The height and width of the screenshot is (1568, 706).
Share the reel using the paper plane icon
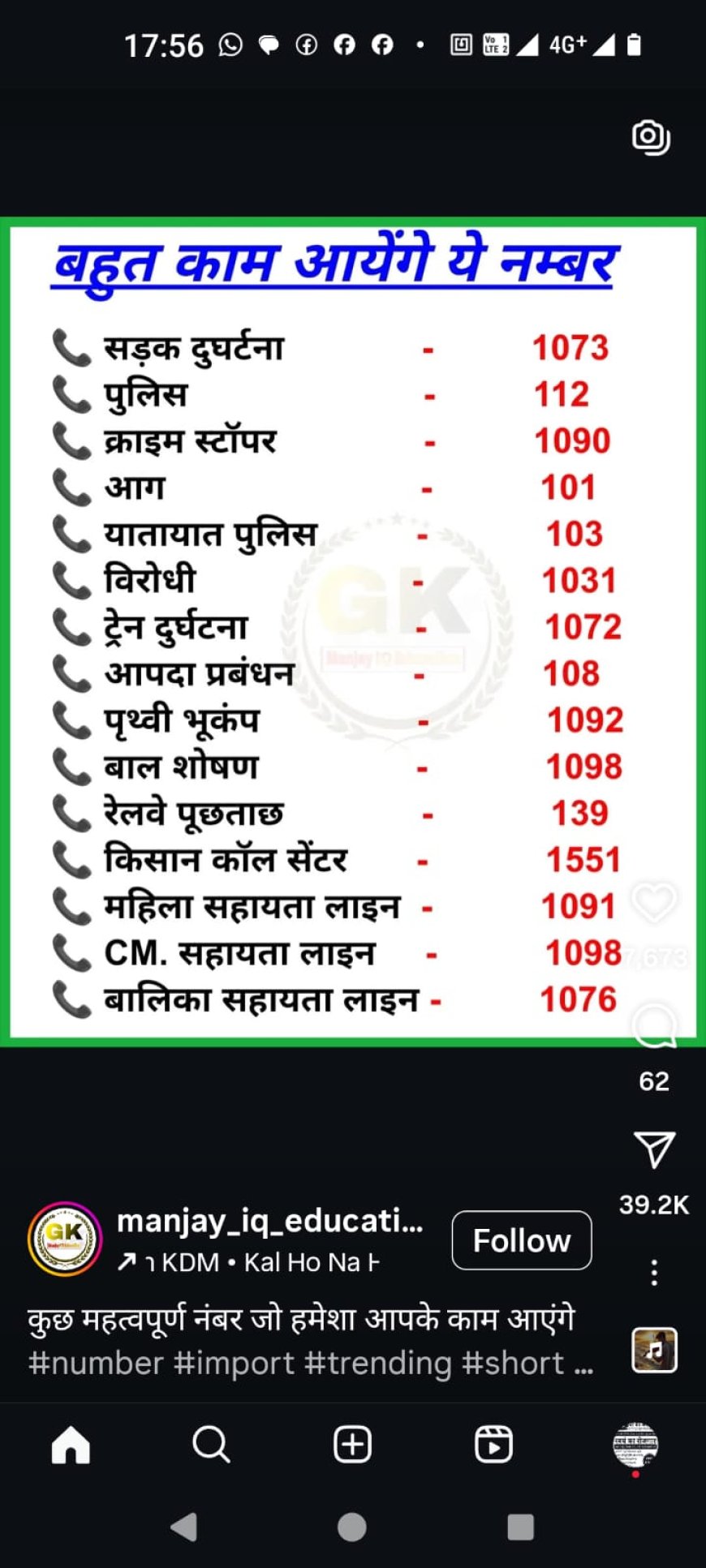pyautogui.click(x=654, y=1149)
